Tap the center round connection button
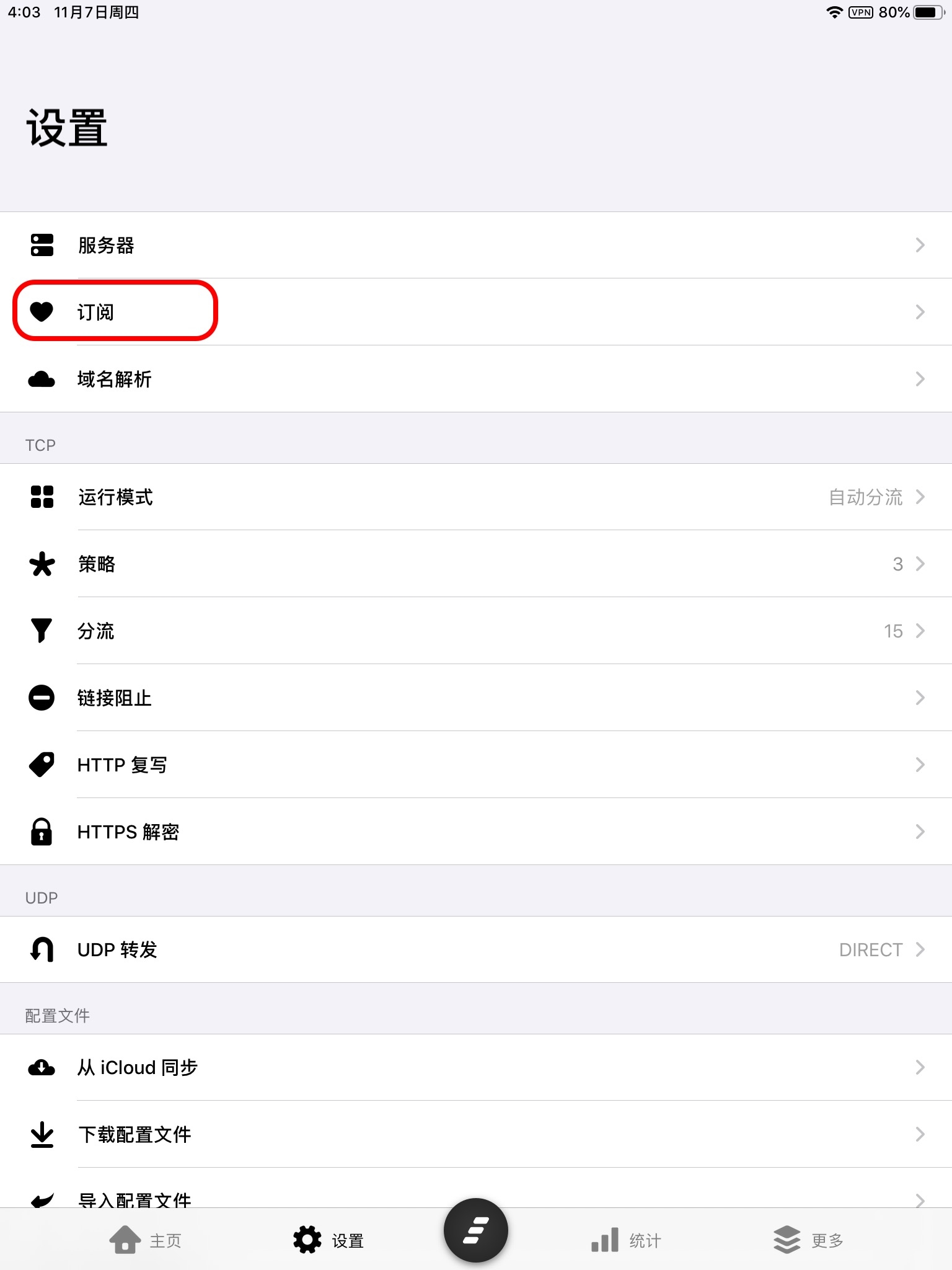This screenshot has height=1270, width=952. coord(476,1230)
